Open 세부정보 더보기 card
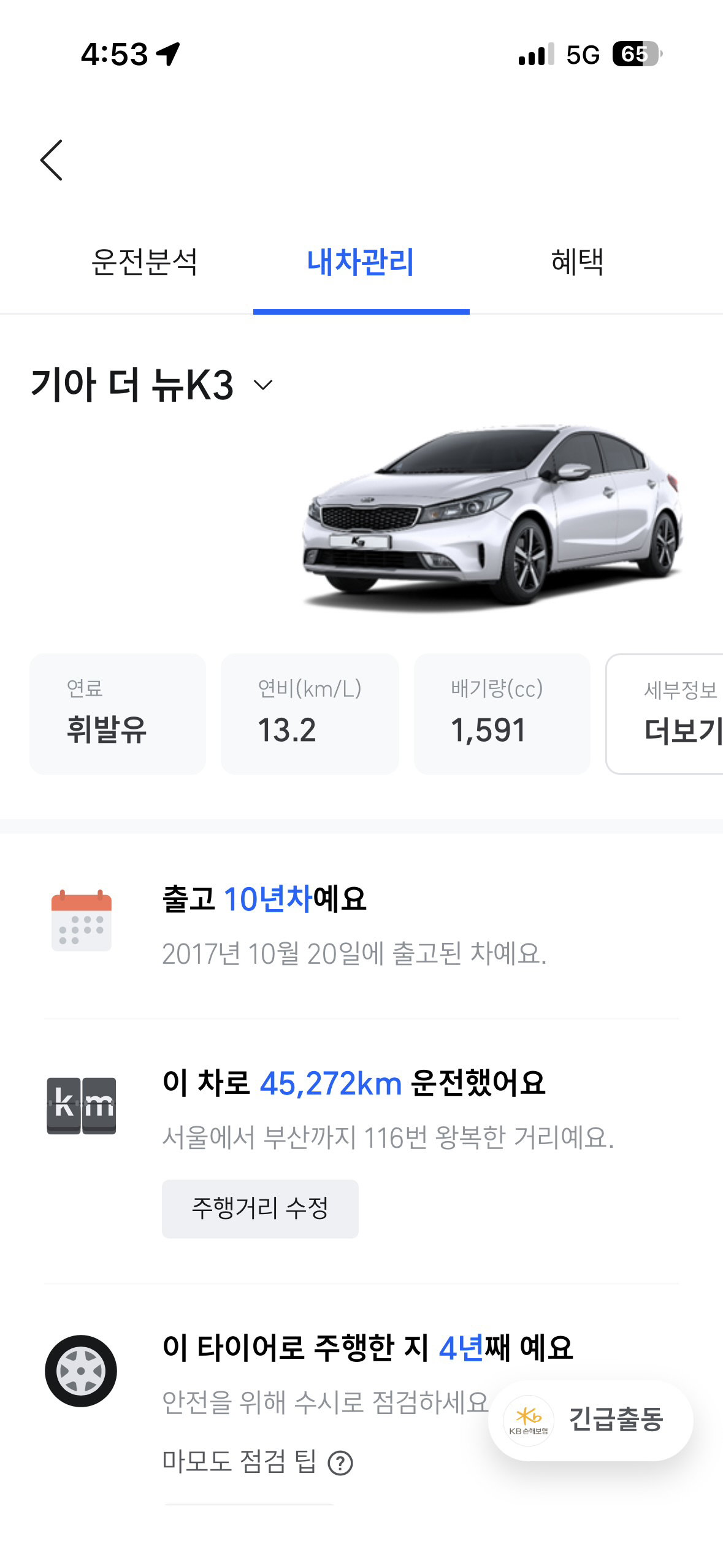This screenshot has width=723, height=1568. point(665,714)
